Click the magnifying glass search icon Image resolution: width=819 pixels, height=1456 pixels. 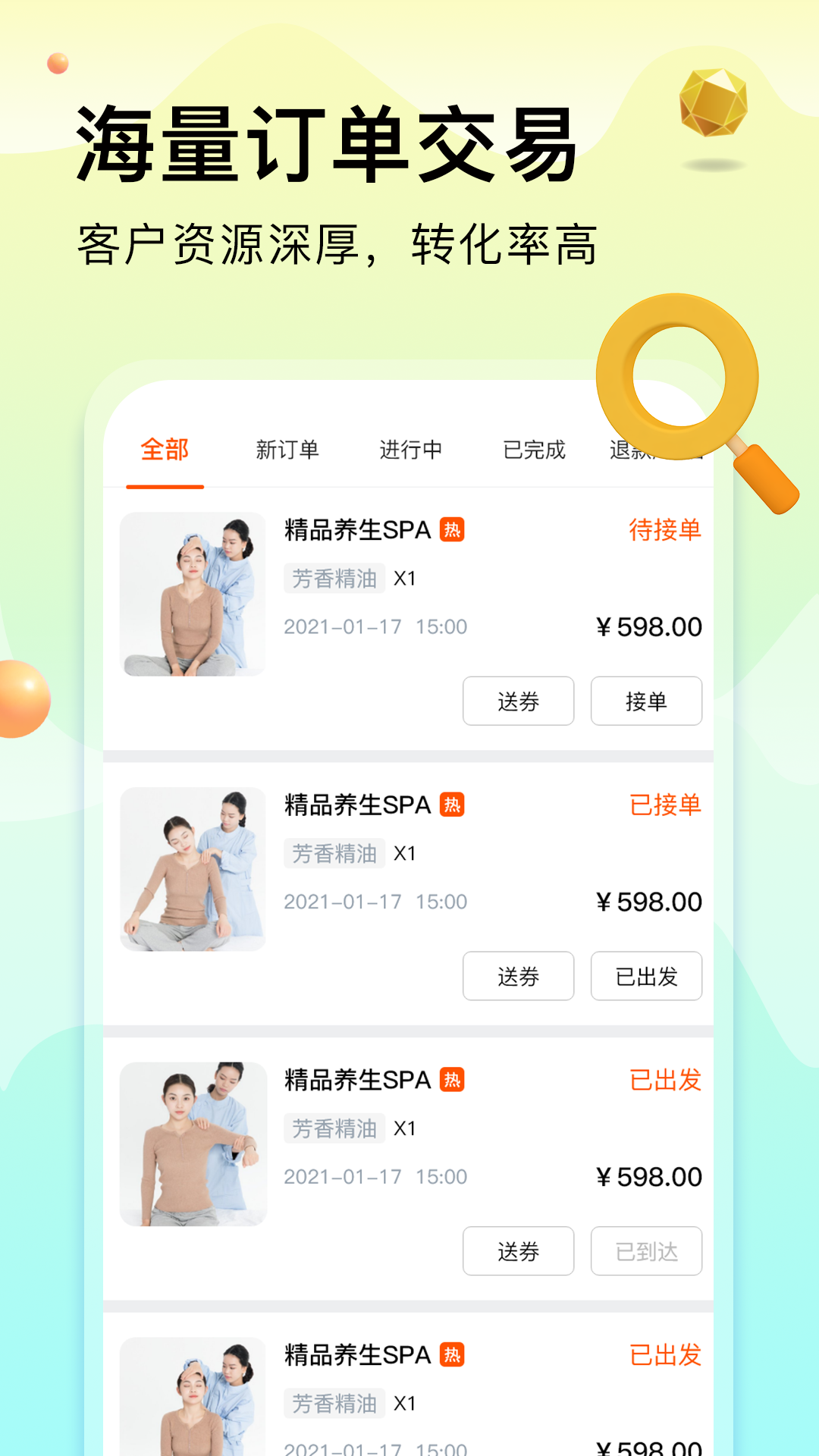point(677,374)
